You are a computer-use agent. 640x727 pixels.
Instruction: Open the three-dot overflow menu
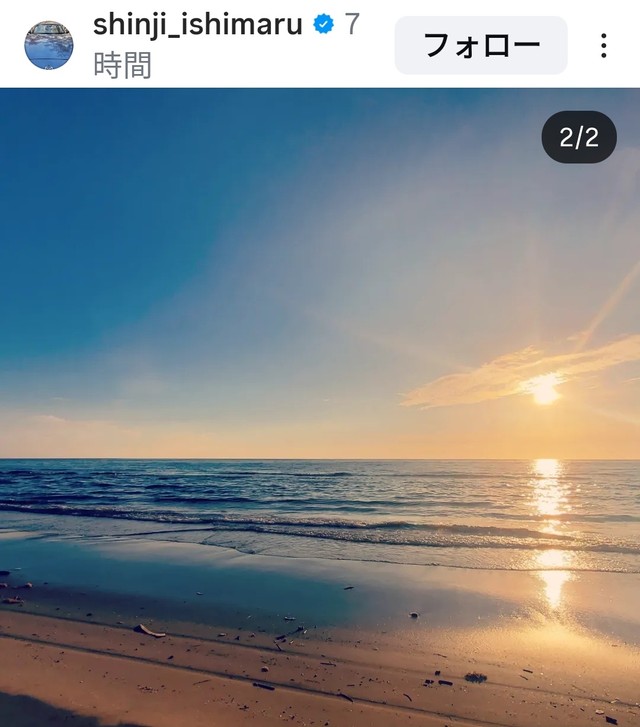(604, 45)
